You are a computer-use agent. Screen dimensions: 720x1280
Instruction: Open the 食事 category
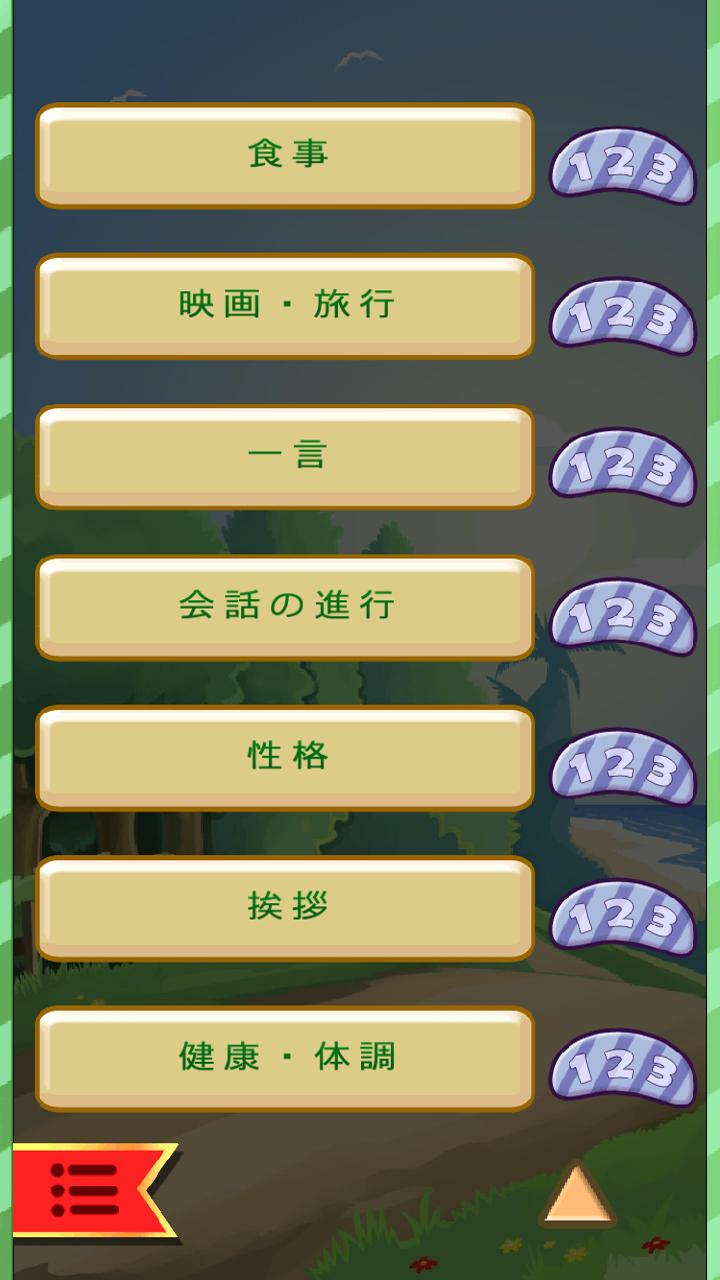(285, 155)
